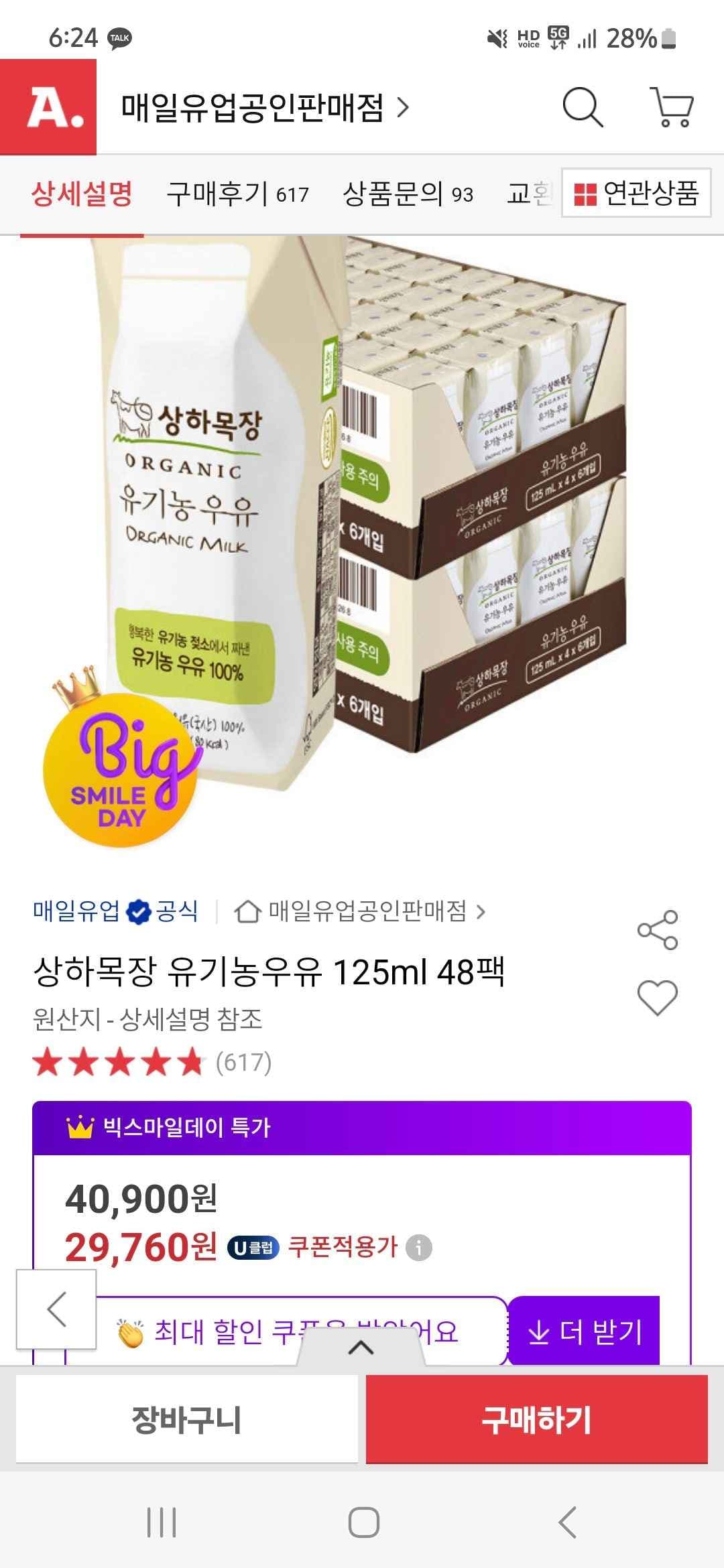Screen dimensions: 724x1568
Task: Tap the 연관상품 grid icon
Action: tap(586, 195)
